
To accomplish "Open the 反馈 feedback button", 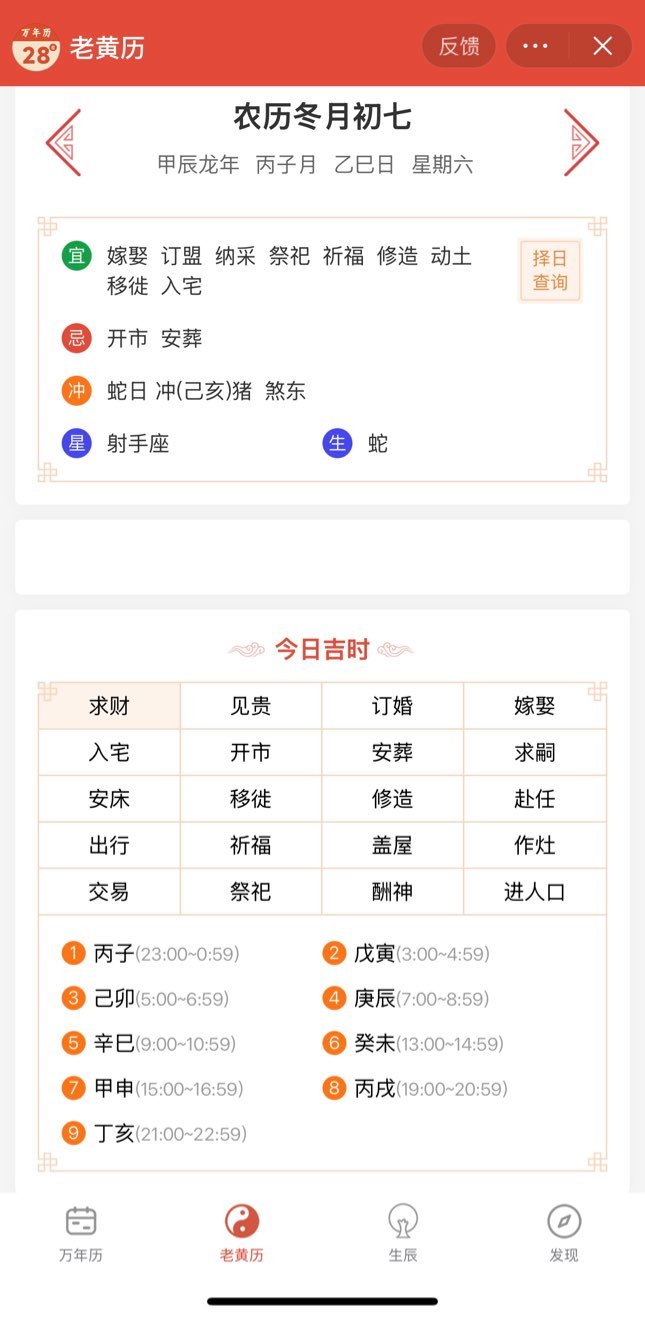I will [x=459, y=46].
